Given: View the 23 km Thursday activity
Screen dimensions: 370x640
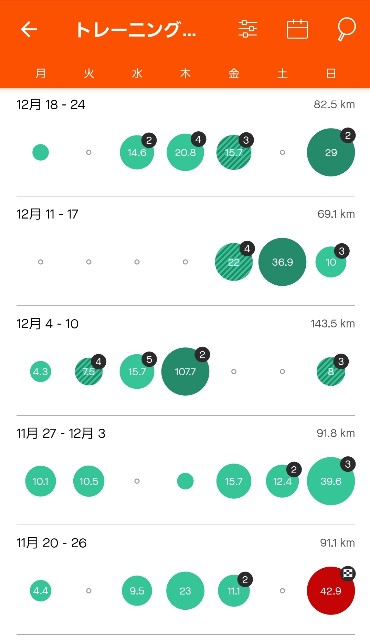Looking at the screenshot, I should pyautogui.click(x=185, y=591).
